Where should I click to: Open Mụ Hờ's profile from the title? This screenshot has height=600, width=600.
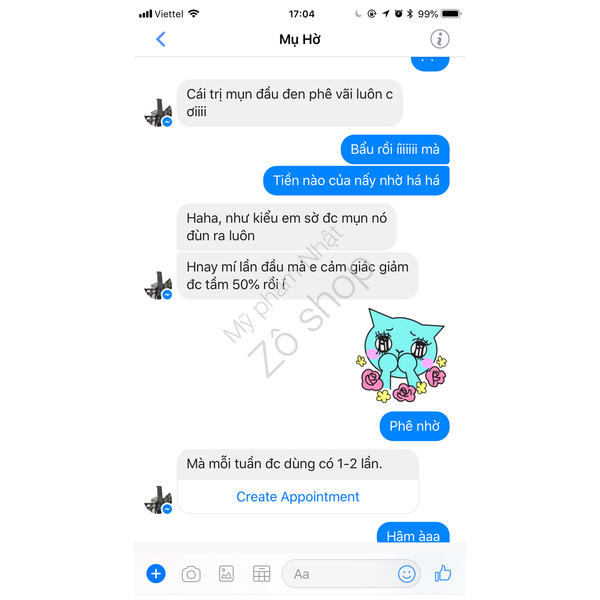click(299, 40)
